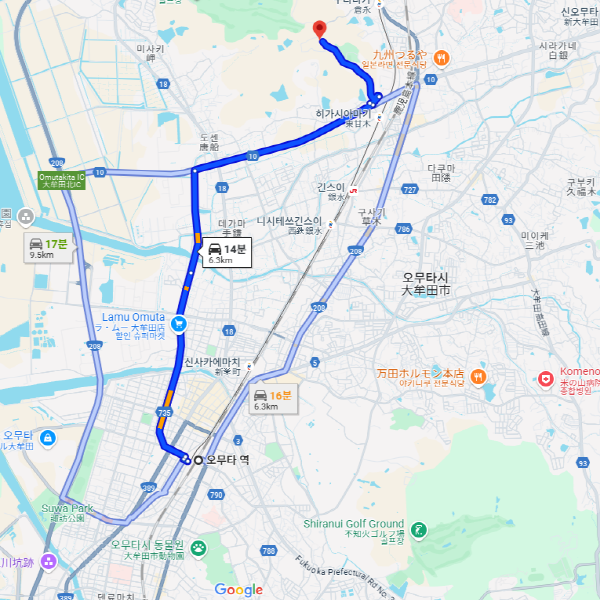The image size is (600, 600).
Task: Tap the 14분 6.3km route label
Action: click(x=225, y=253)
